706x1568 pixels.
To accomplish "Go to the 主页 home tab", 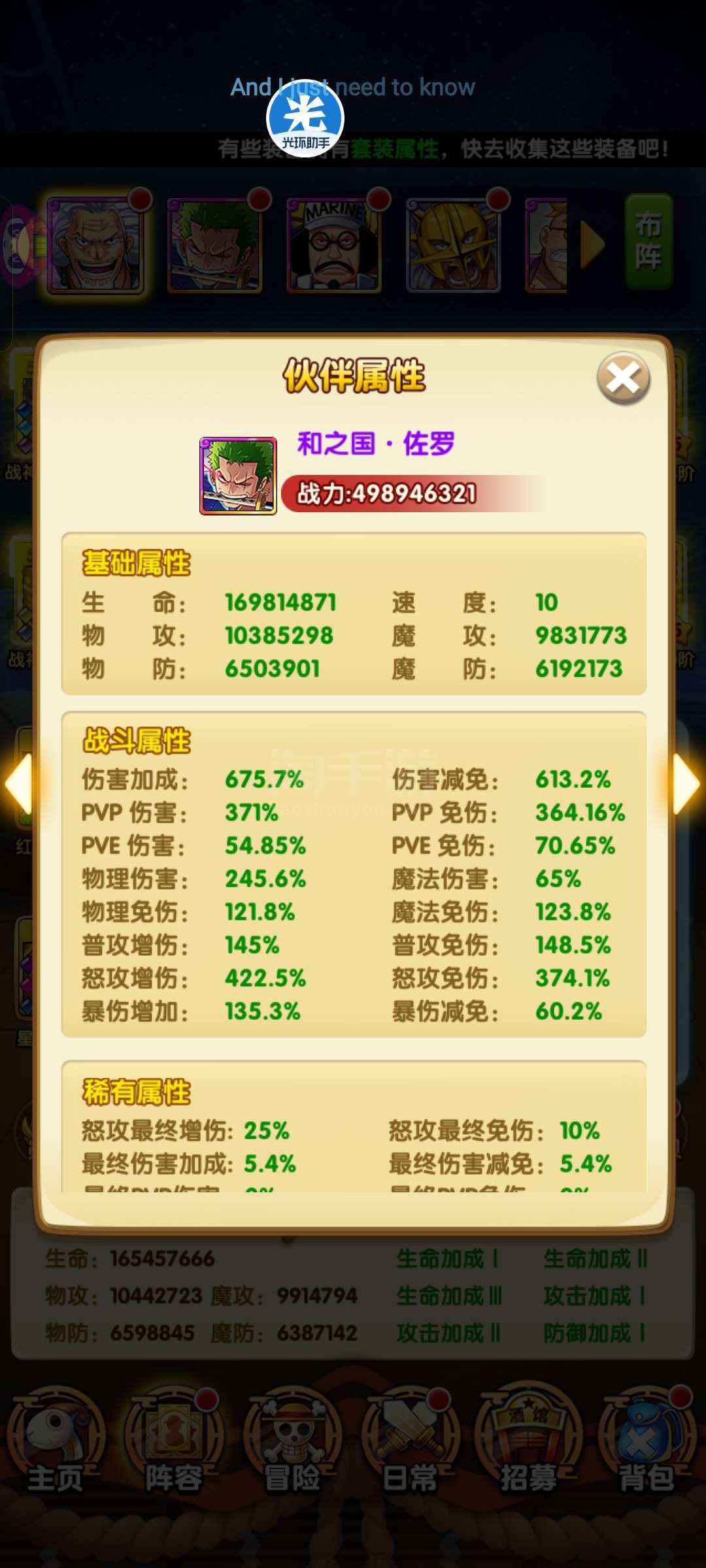I will click(55, 1444).
